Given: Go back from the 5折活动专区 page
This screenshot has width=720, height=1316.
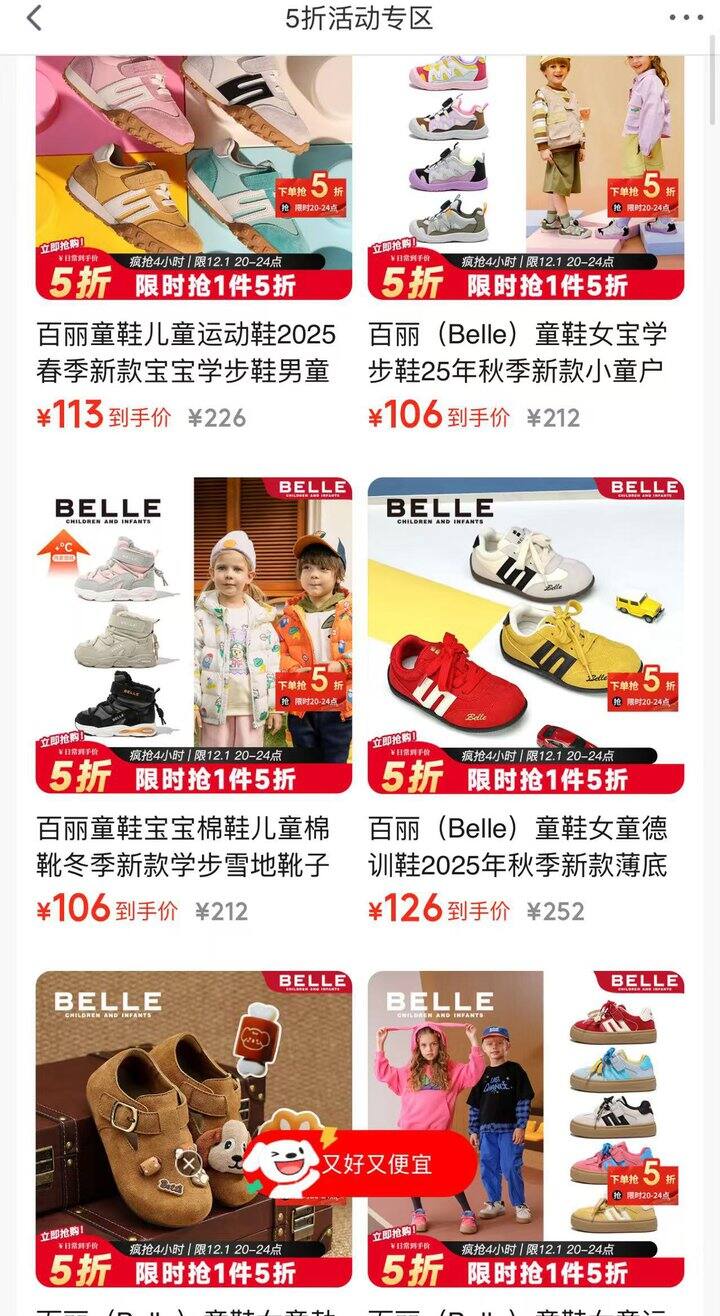Looking at the screenshot, I should pos(35,18).
